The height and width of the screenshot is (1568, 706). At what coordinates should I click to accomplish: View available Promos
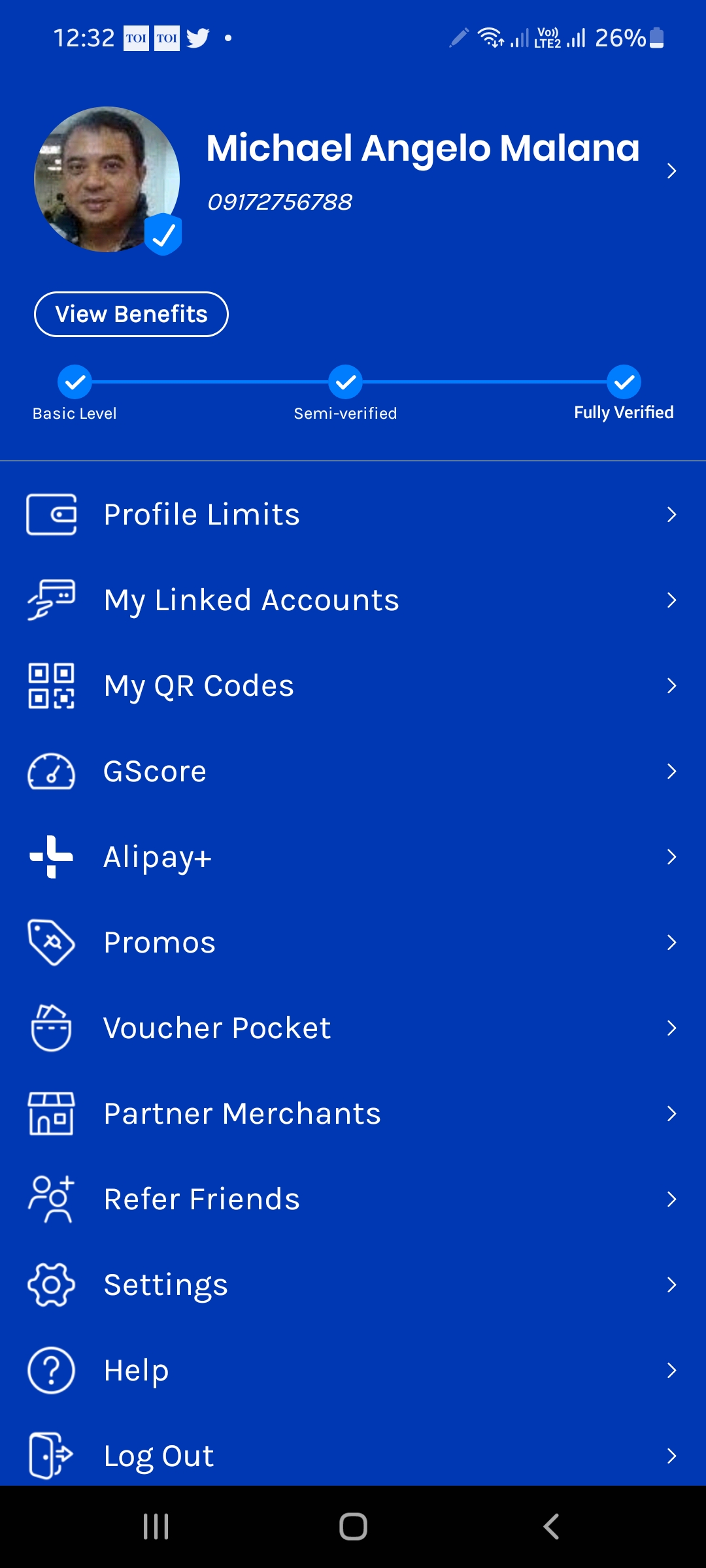[x=353, y=943]
